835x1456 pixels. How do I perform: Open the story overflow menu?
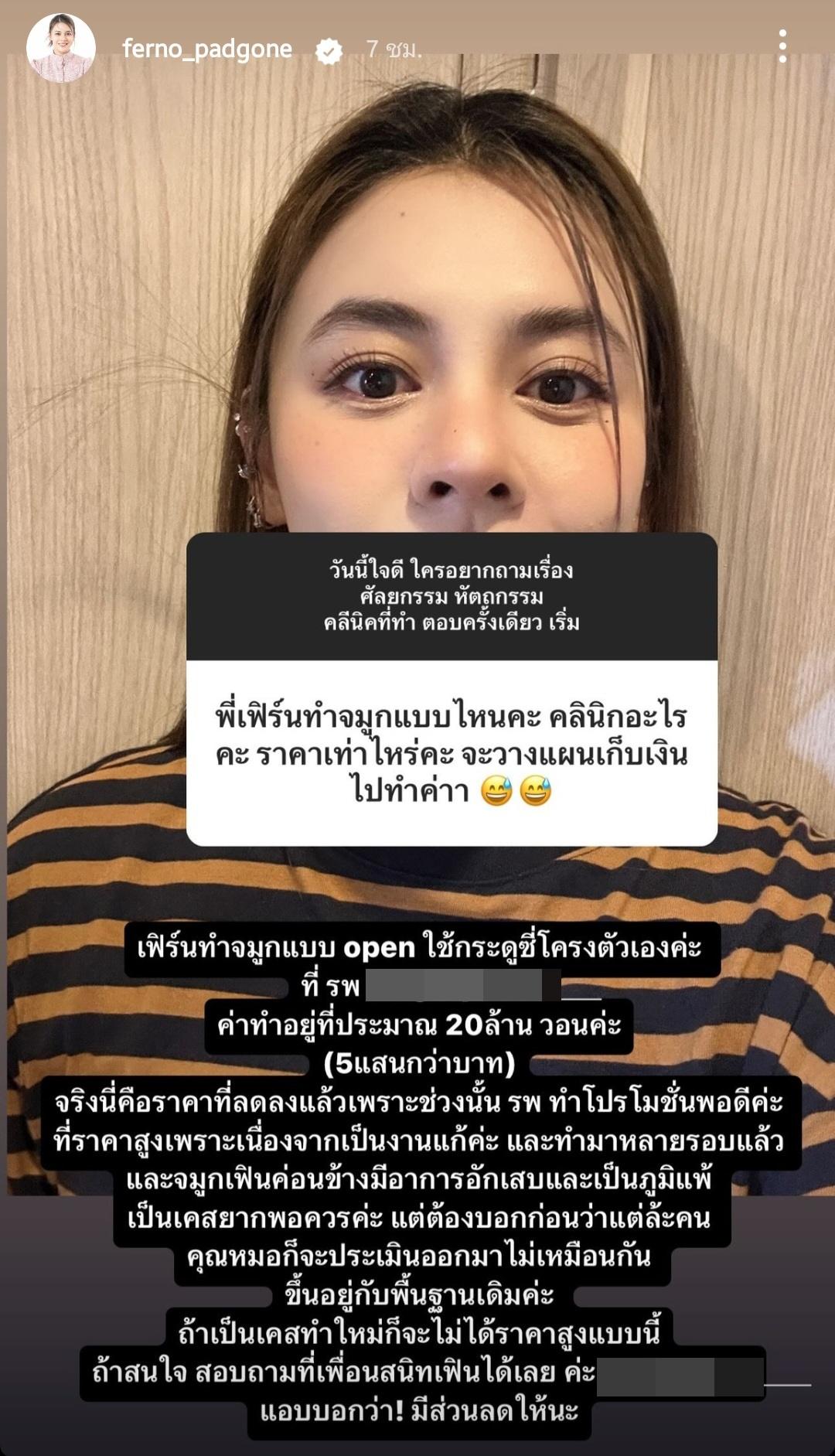tap(782, 47)
